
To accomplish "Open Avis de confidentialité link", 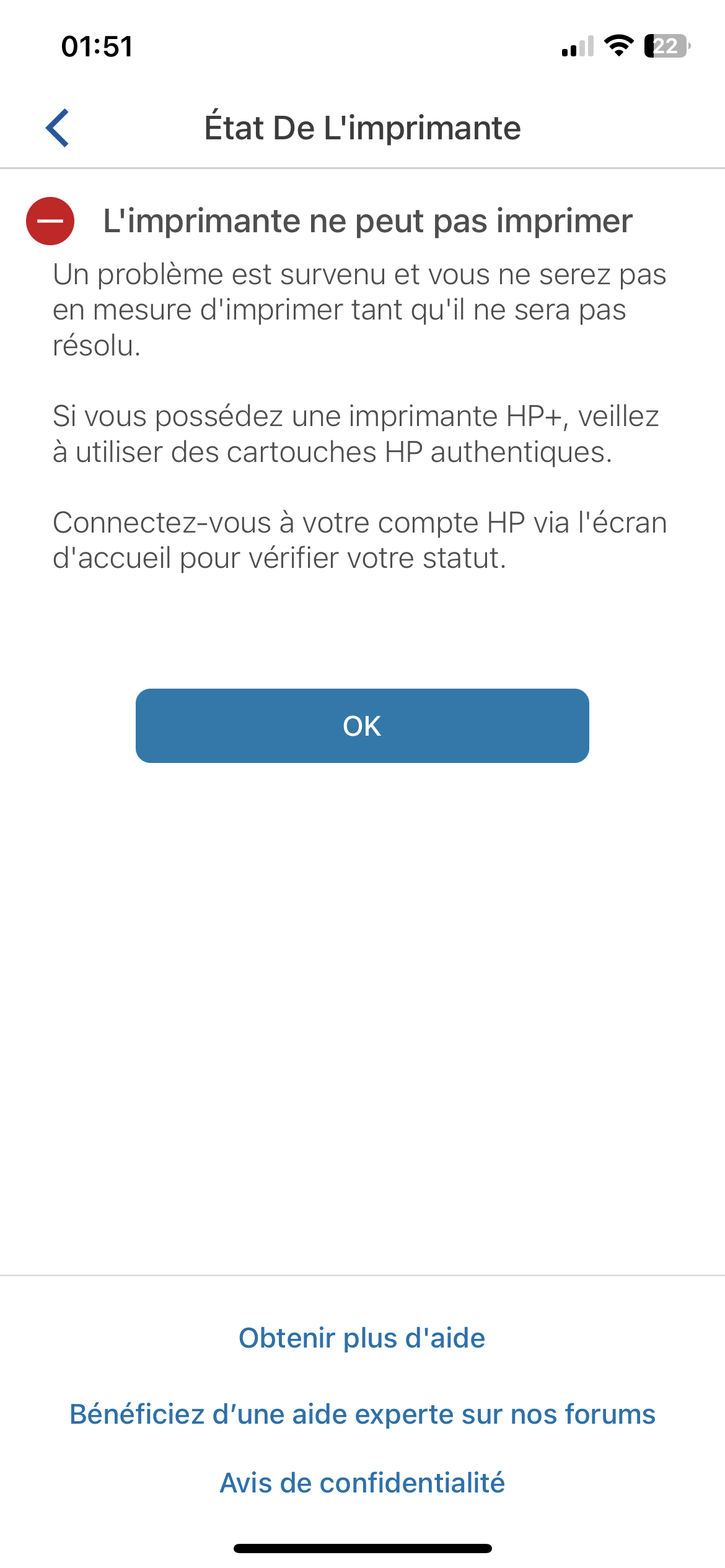I will [x=362, y=1483].
